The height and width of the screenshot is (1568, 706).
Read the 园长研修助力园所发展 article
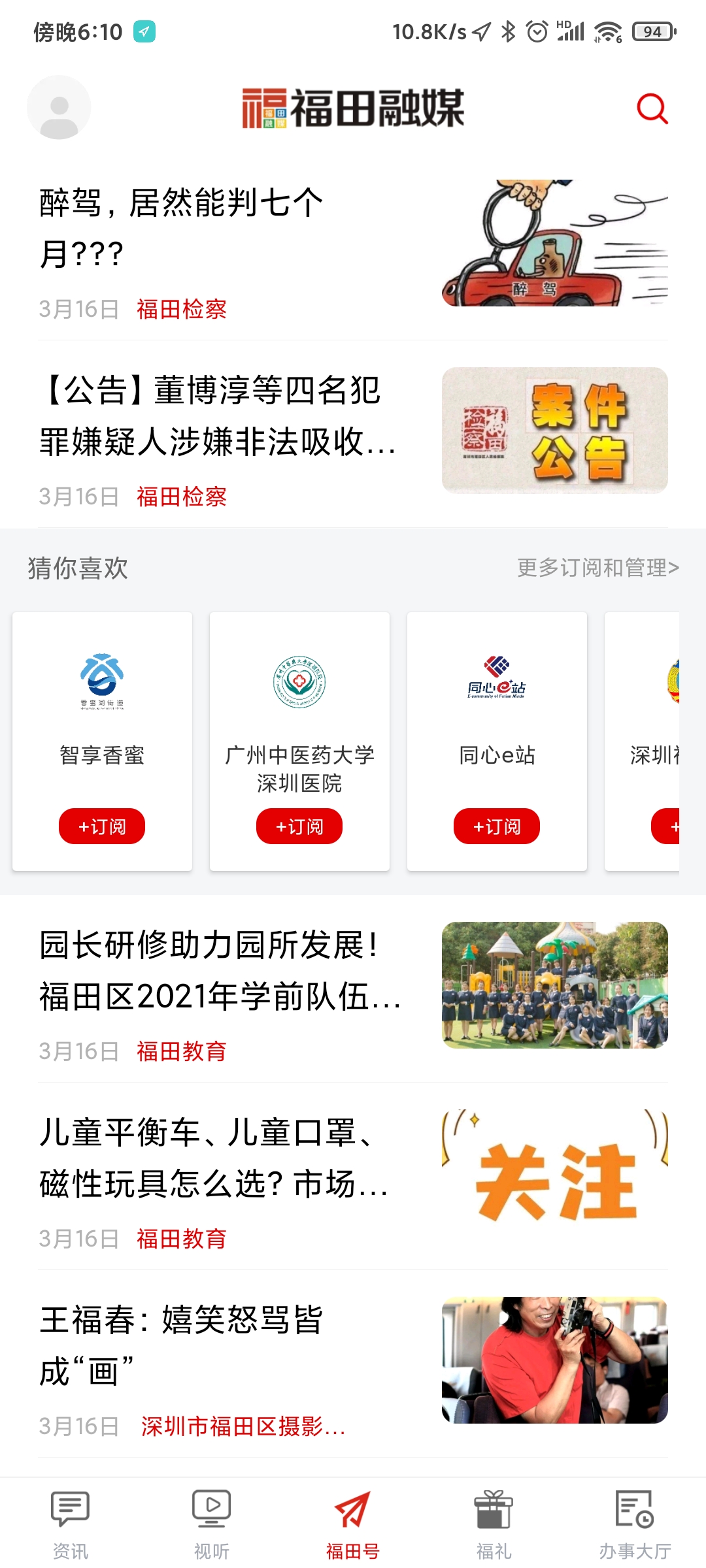(x=219, y=971)
